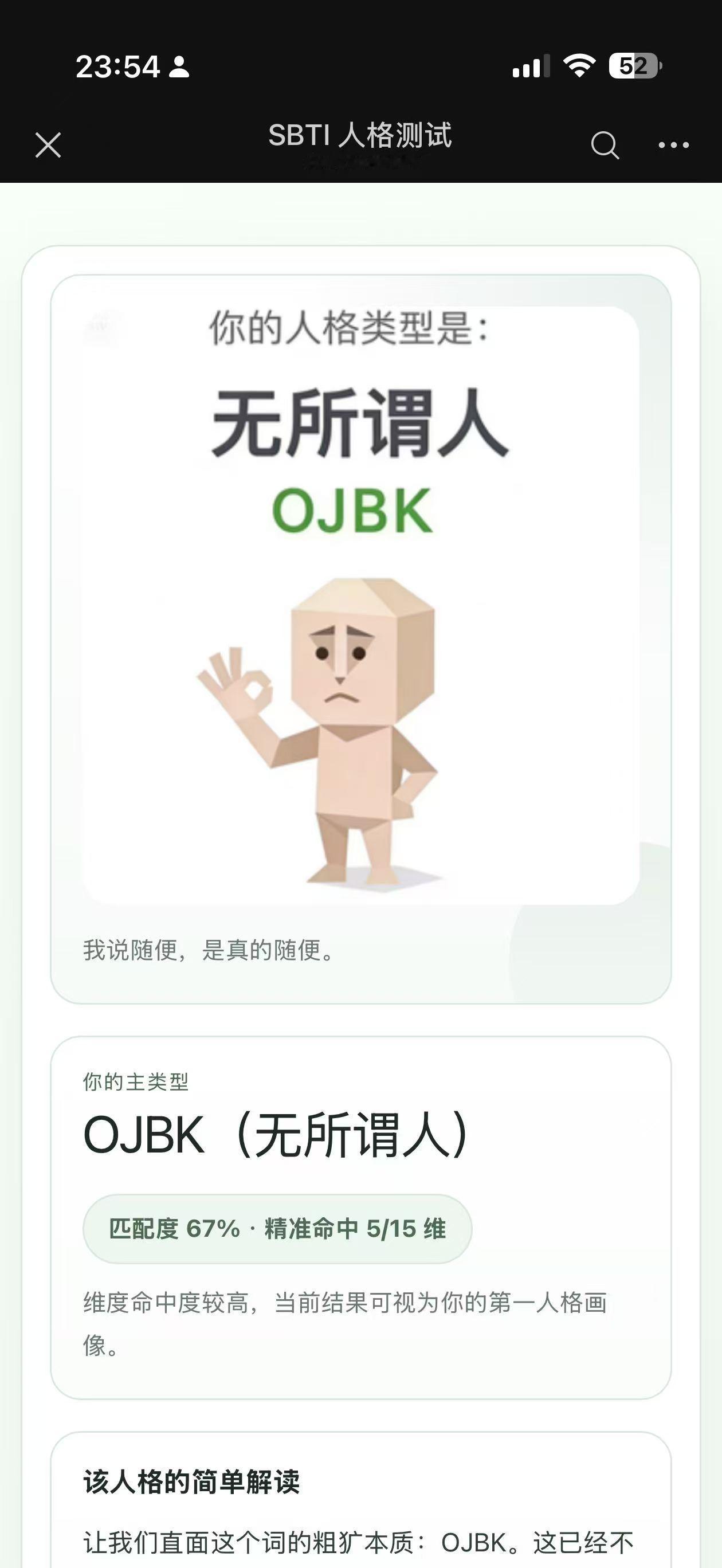This screenshot has height=1568, width=722.
Task: Select the SBTI 人格测试 title
Action: 360,136
